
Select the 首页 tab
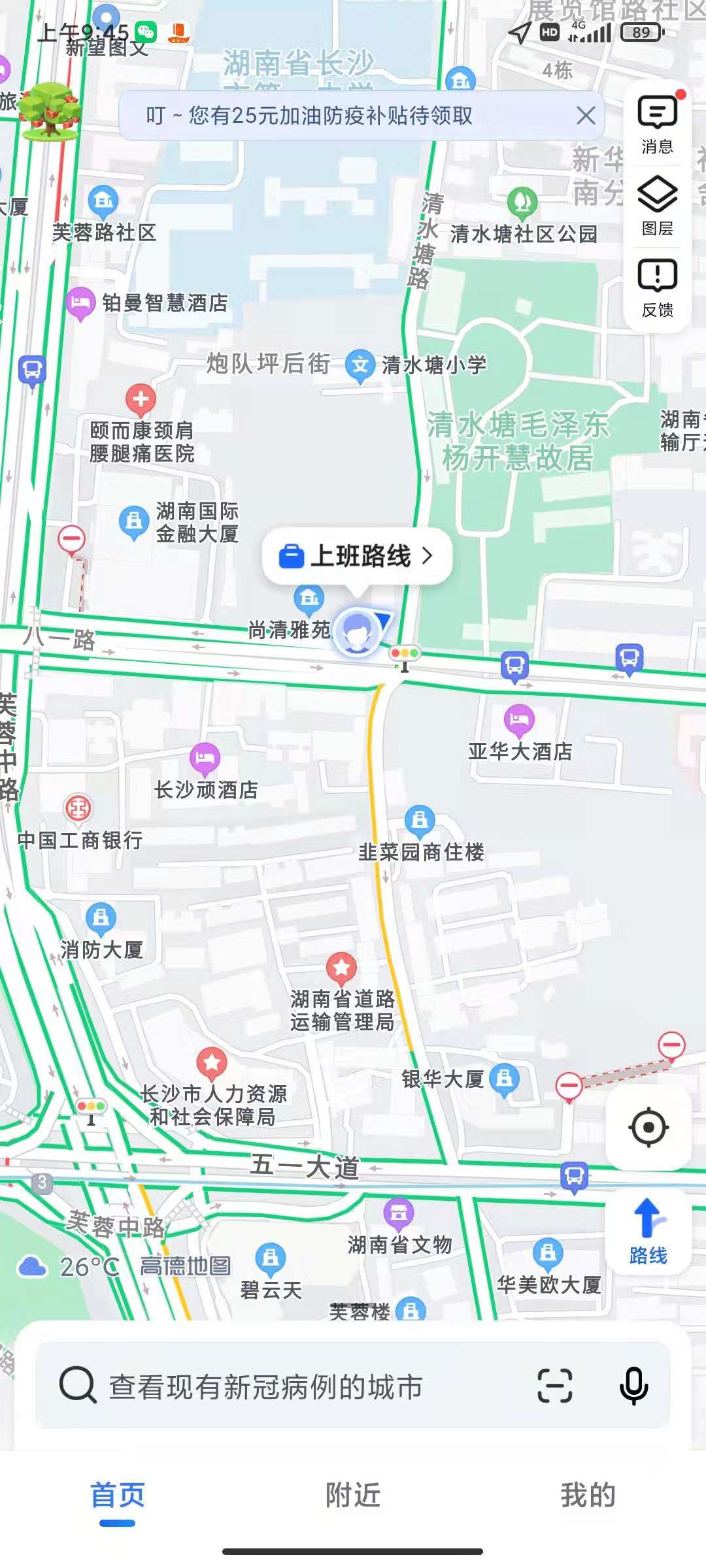118,1495
